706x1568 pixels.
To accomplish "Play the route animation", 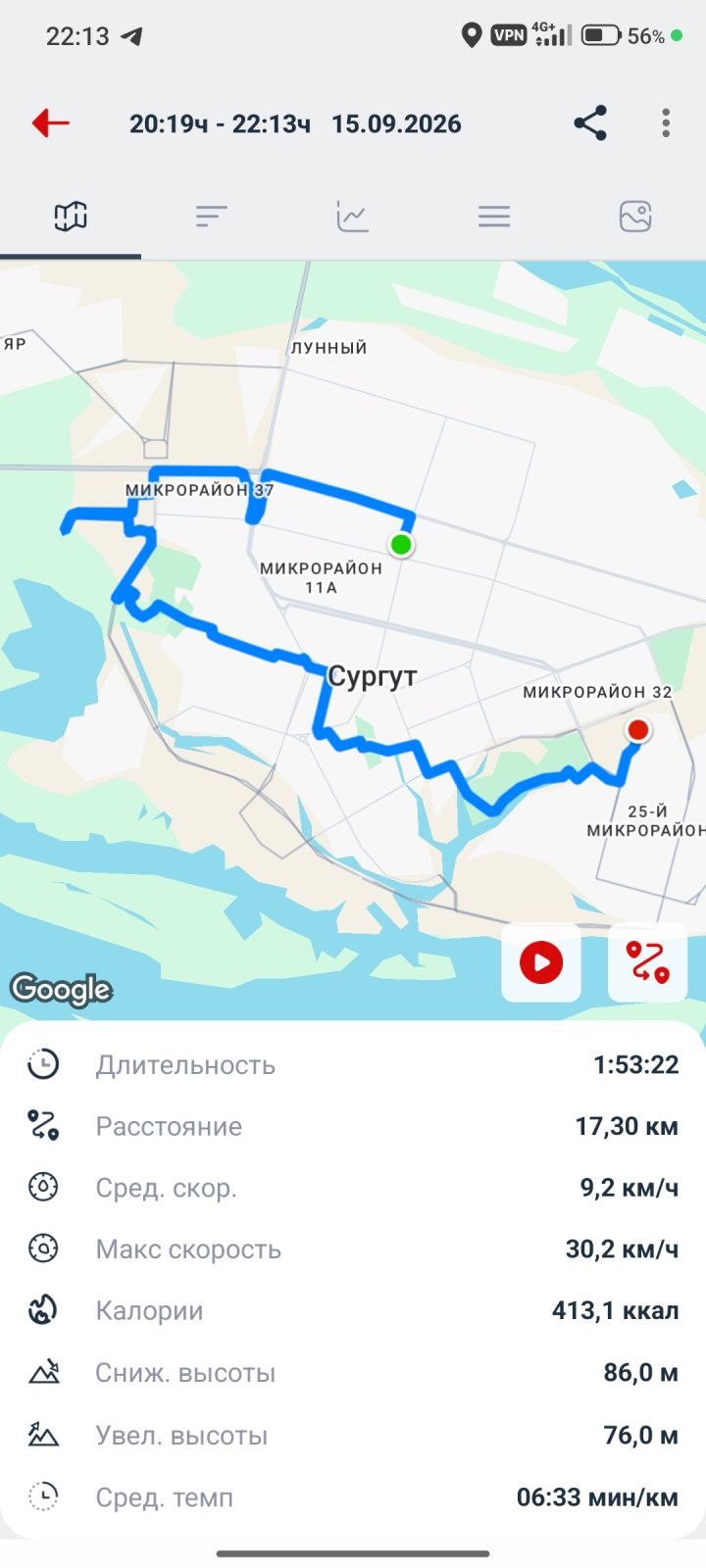I will pyautogui.click(x=541, y=962).
